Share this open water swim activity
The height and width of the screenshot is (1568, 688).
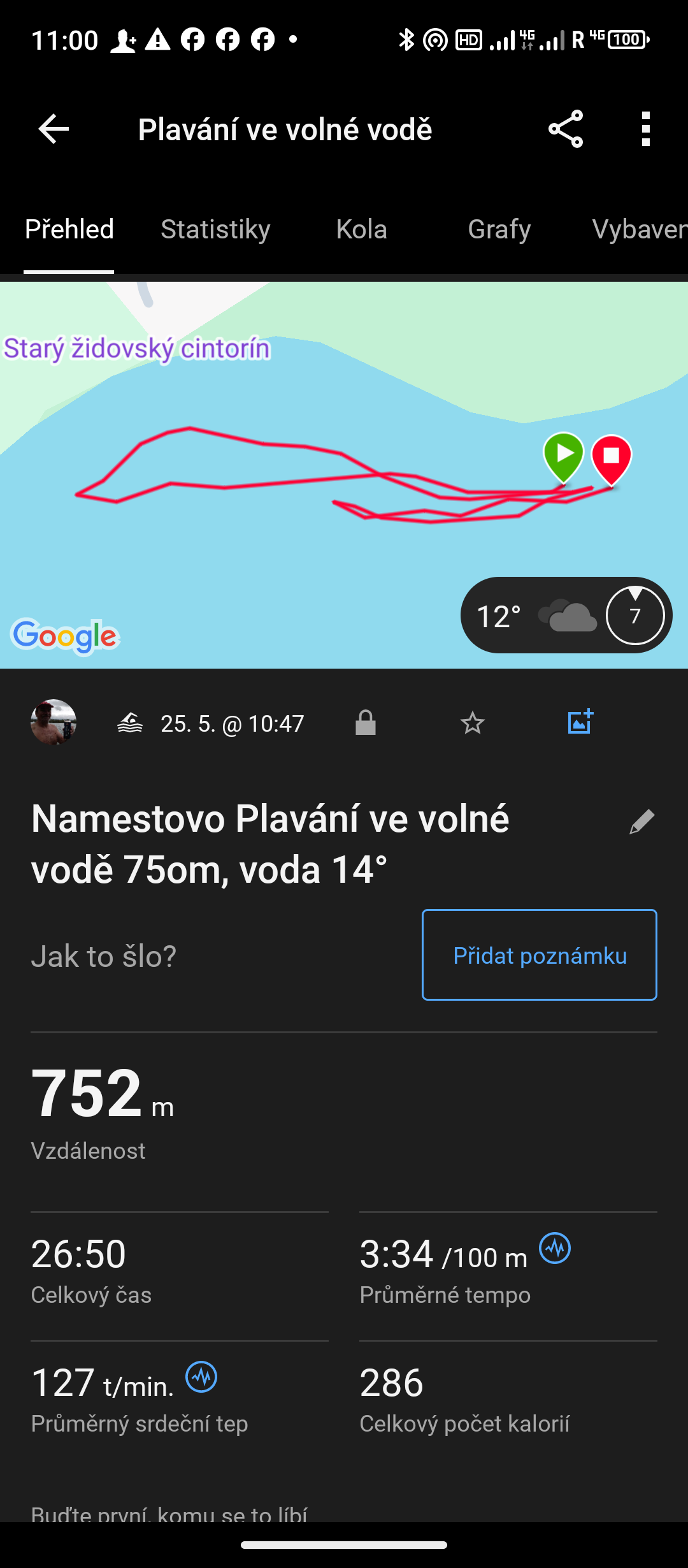[x=566, y=129]
